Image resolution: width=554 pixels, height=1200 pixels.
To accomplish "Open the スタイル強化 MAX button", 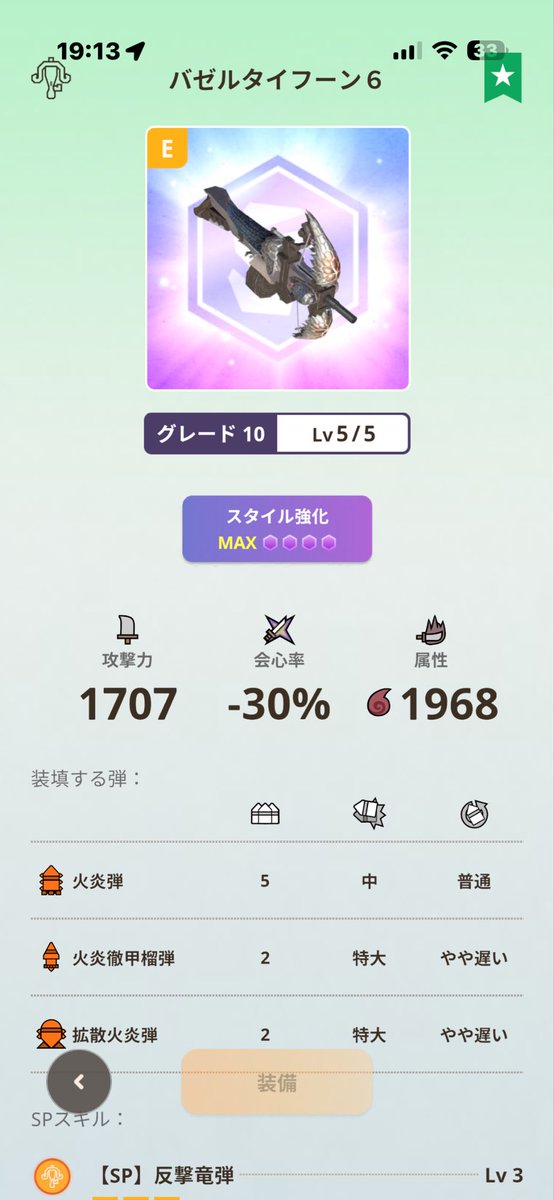I will coord(277,529).
